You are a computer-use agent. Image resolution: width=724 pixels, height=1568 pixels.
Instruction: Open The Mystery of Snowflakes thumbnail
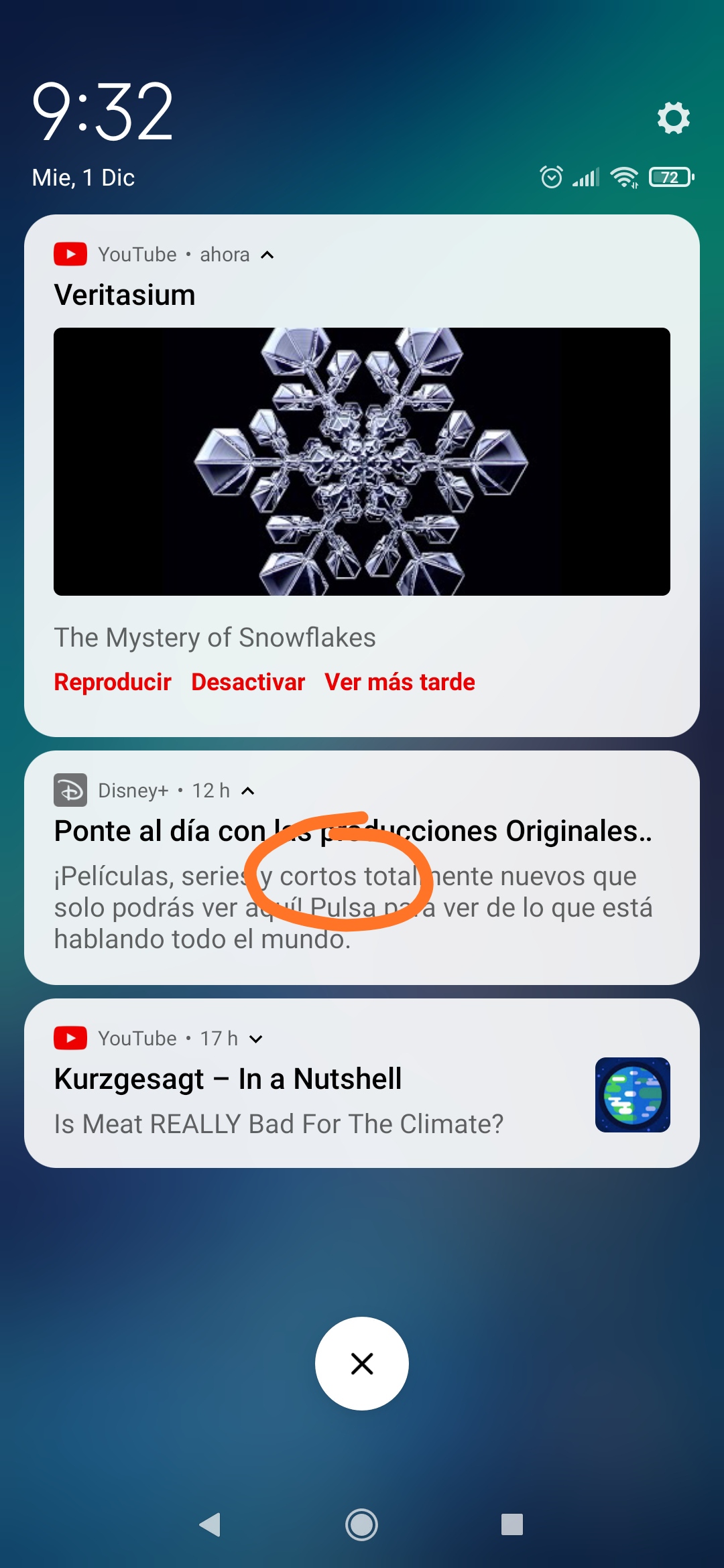(x=362, y=462)
